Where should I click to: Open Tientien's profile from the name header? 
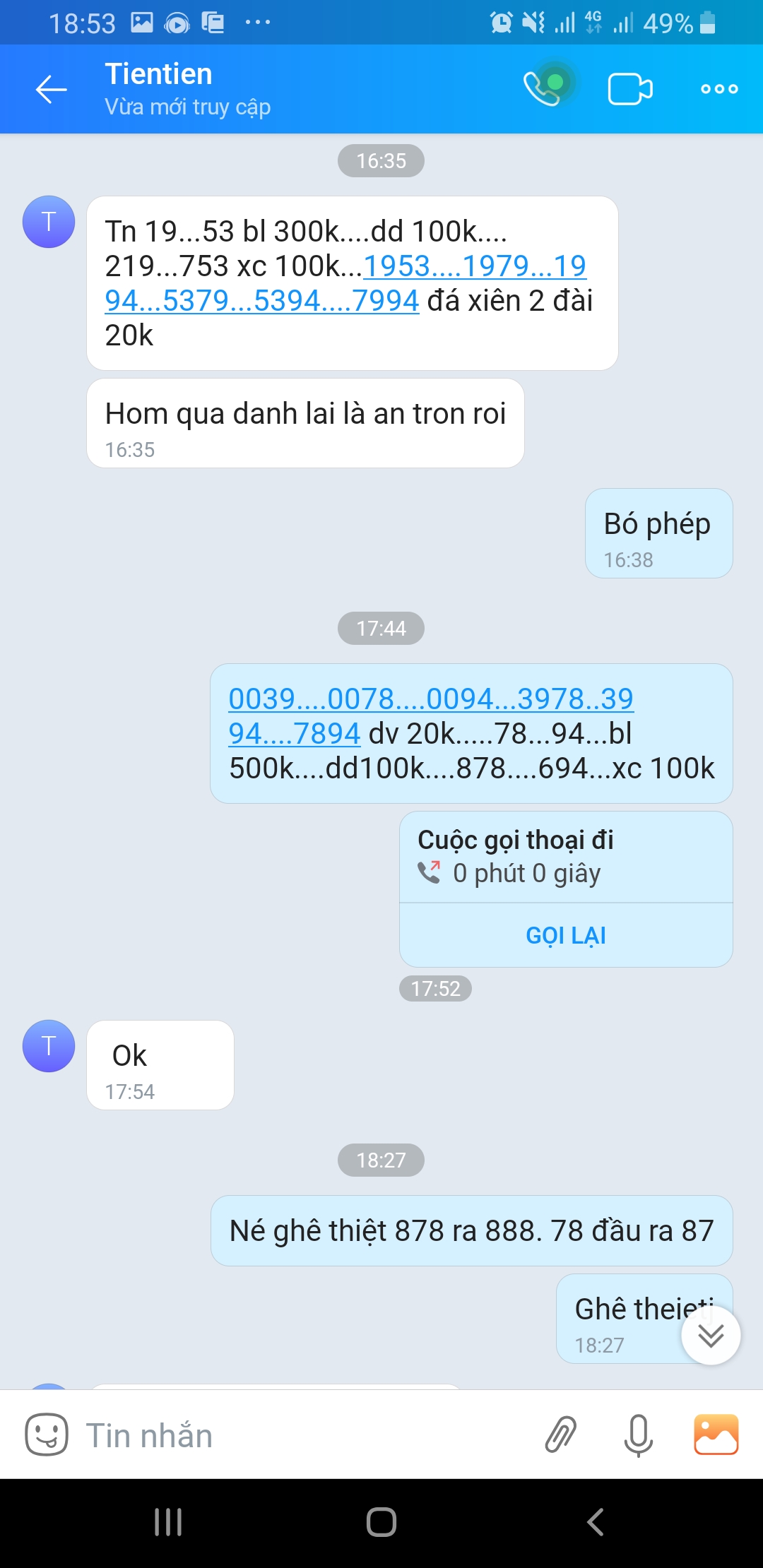159,74
